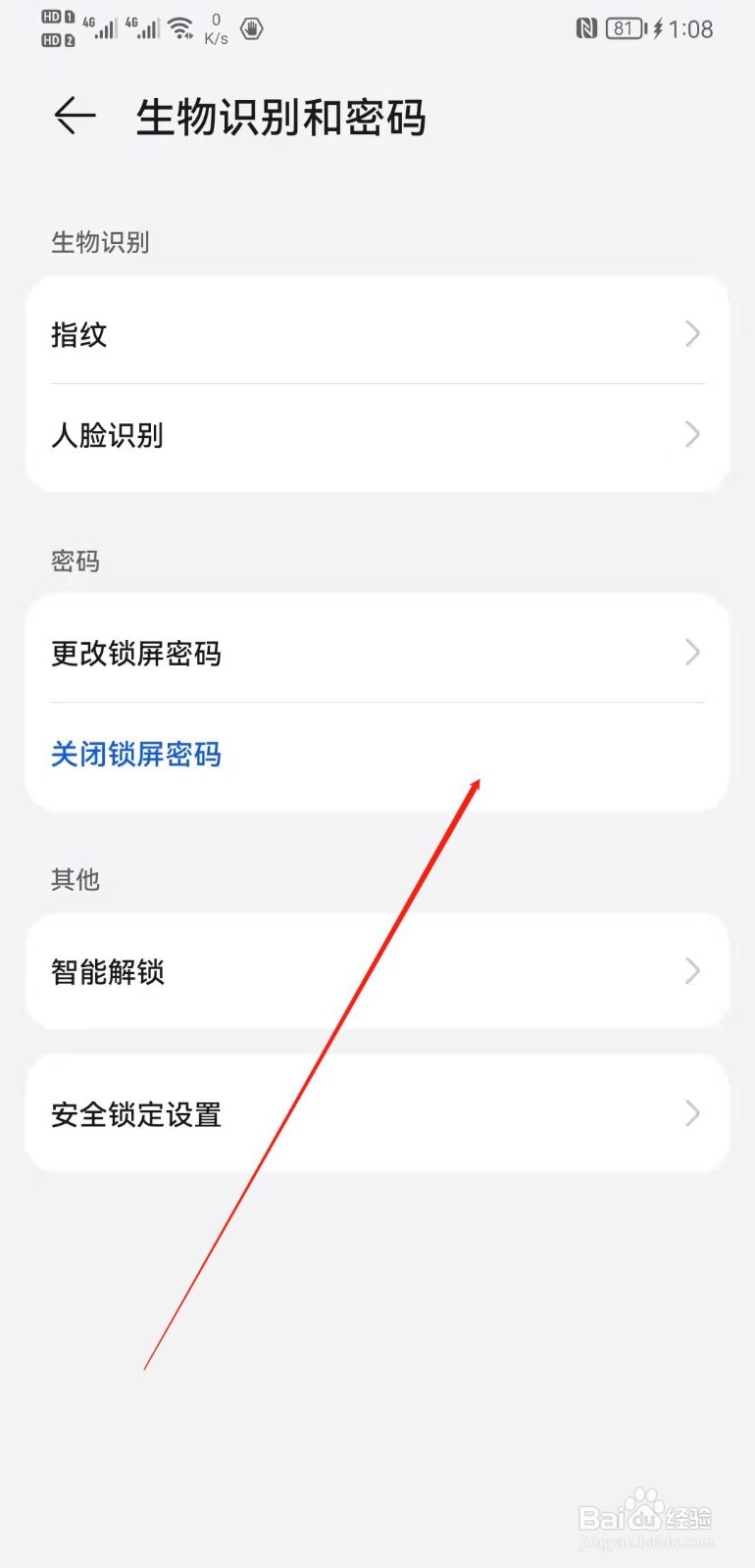Screen dimensions: 755x1568
Task: Expand 安全锁定设置 via its chevron
Action: [x=692, y=1113]
